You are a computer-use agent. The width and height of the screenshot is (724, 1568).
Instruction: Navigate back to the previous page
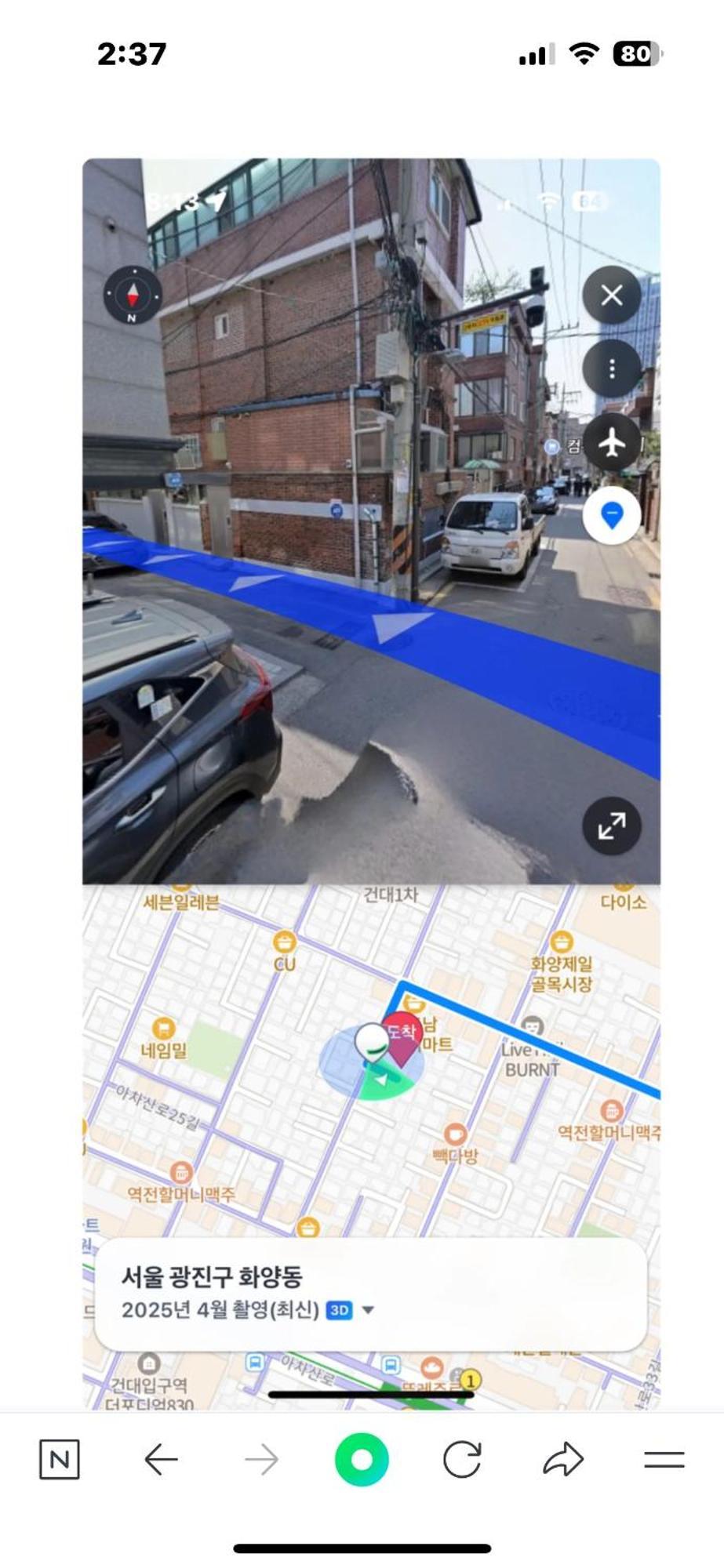(x=161, y=1460)
